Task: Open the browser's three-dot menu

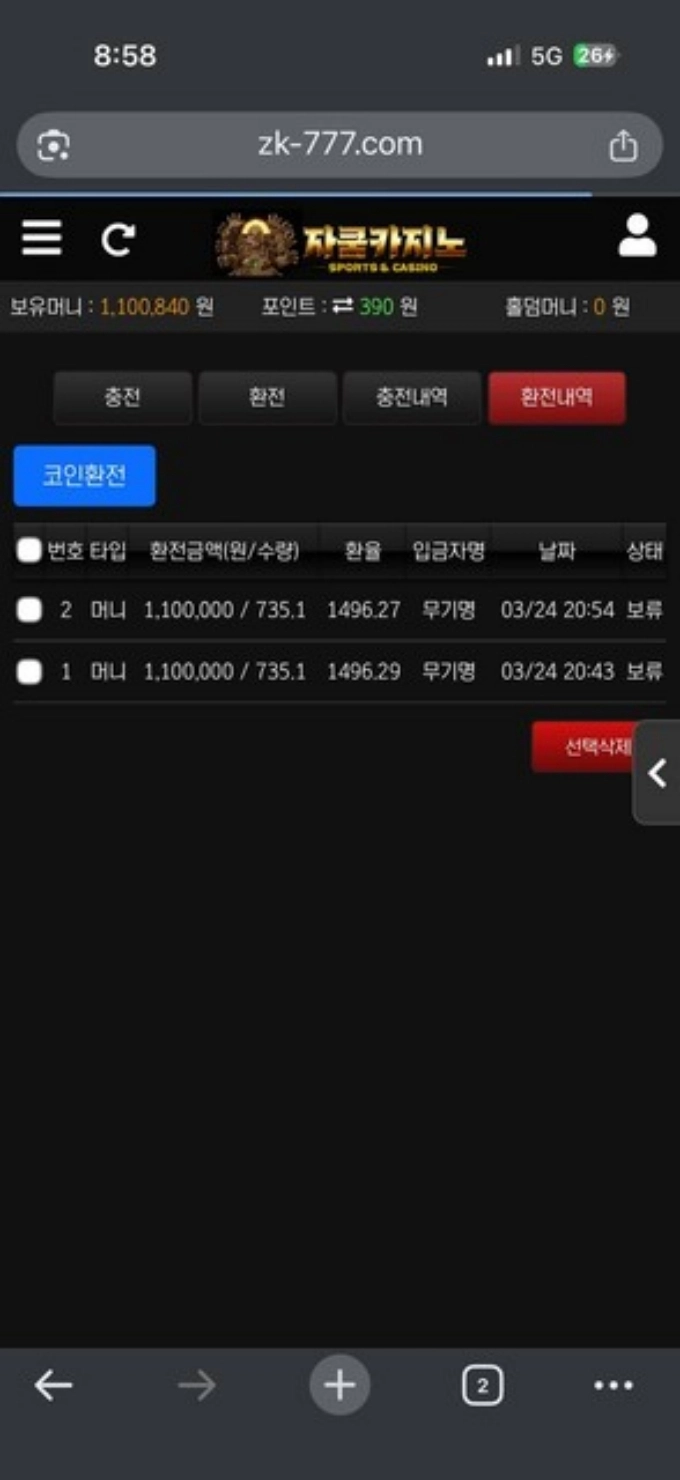Action: pyautogui.click(x=613, y=1385)
